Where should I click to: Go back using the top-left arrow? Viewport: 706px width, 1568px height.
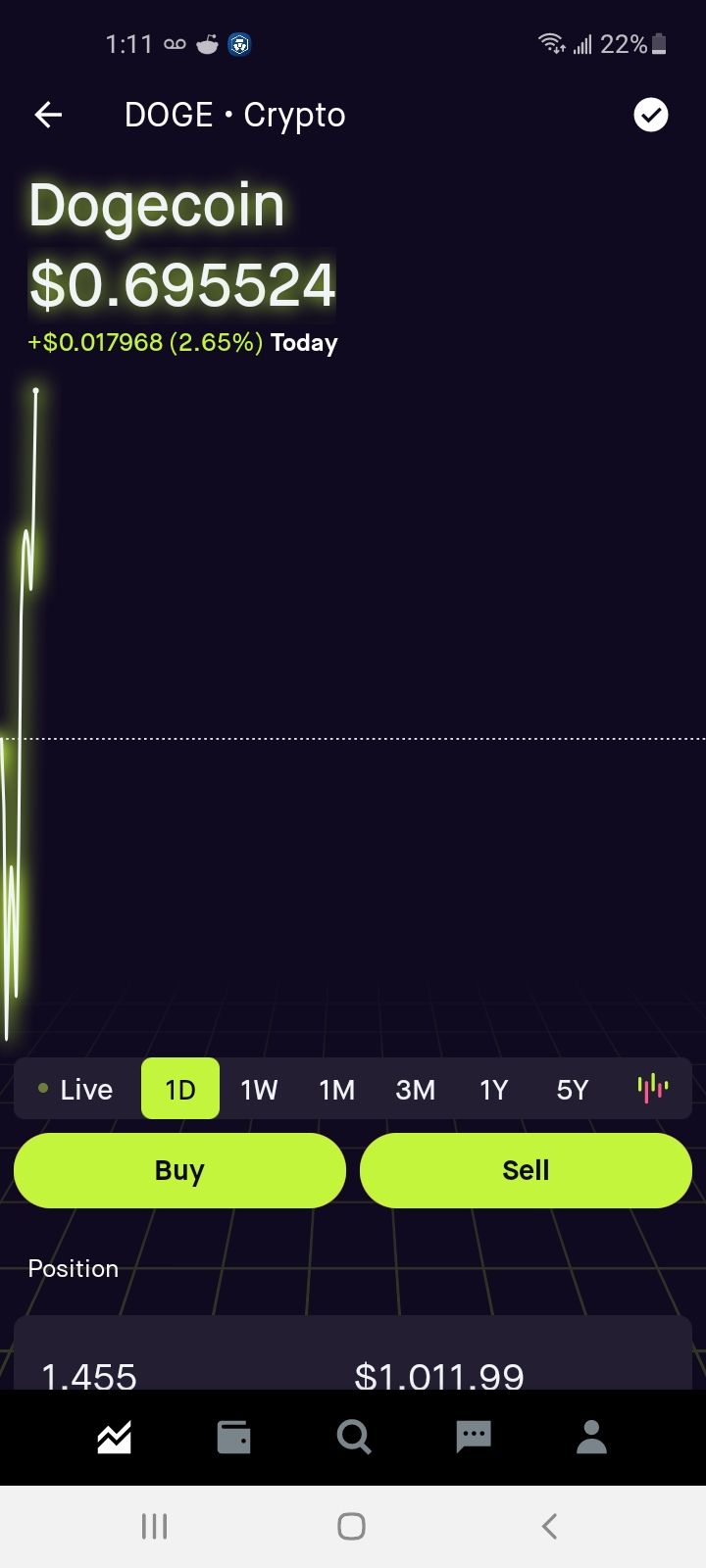point(48,116)
